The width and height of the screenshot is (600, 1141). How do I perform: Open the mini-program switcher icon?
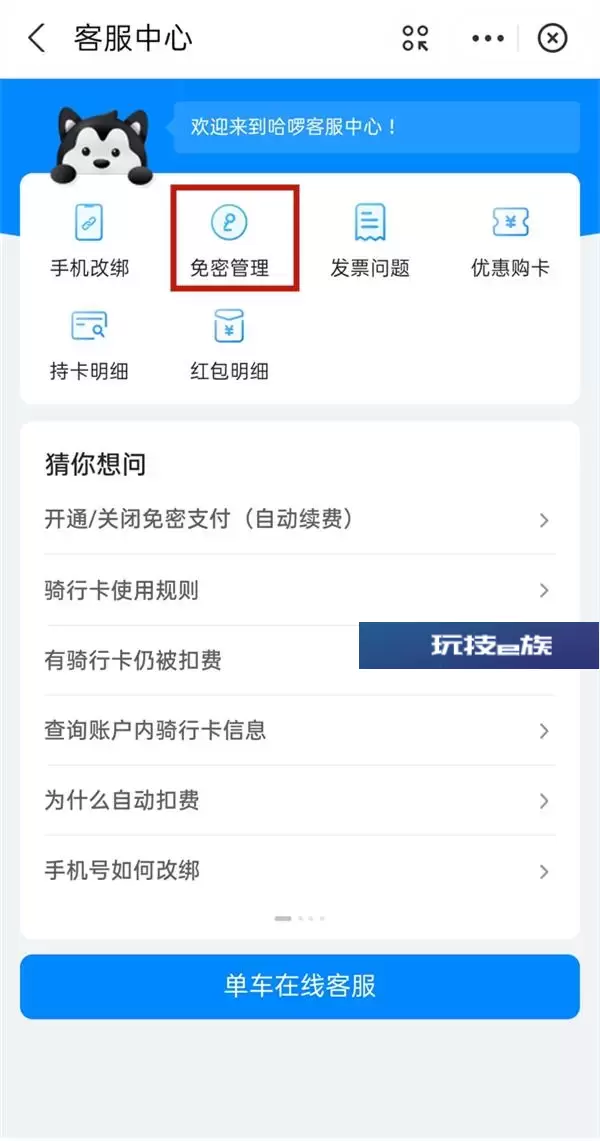416,38
